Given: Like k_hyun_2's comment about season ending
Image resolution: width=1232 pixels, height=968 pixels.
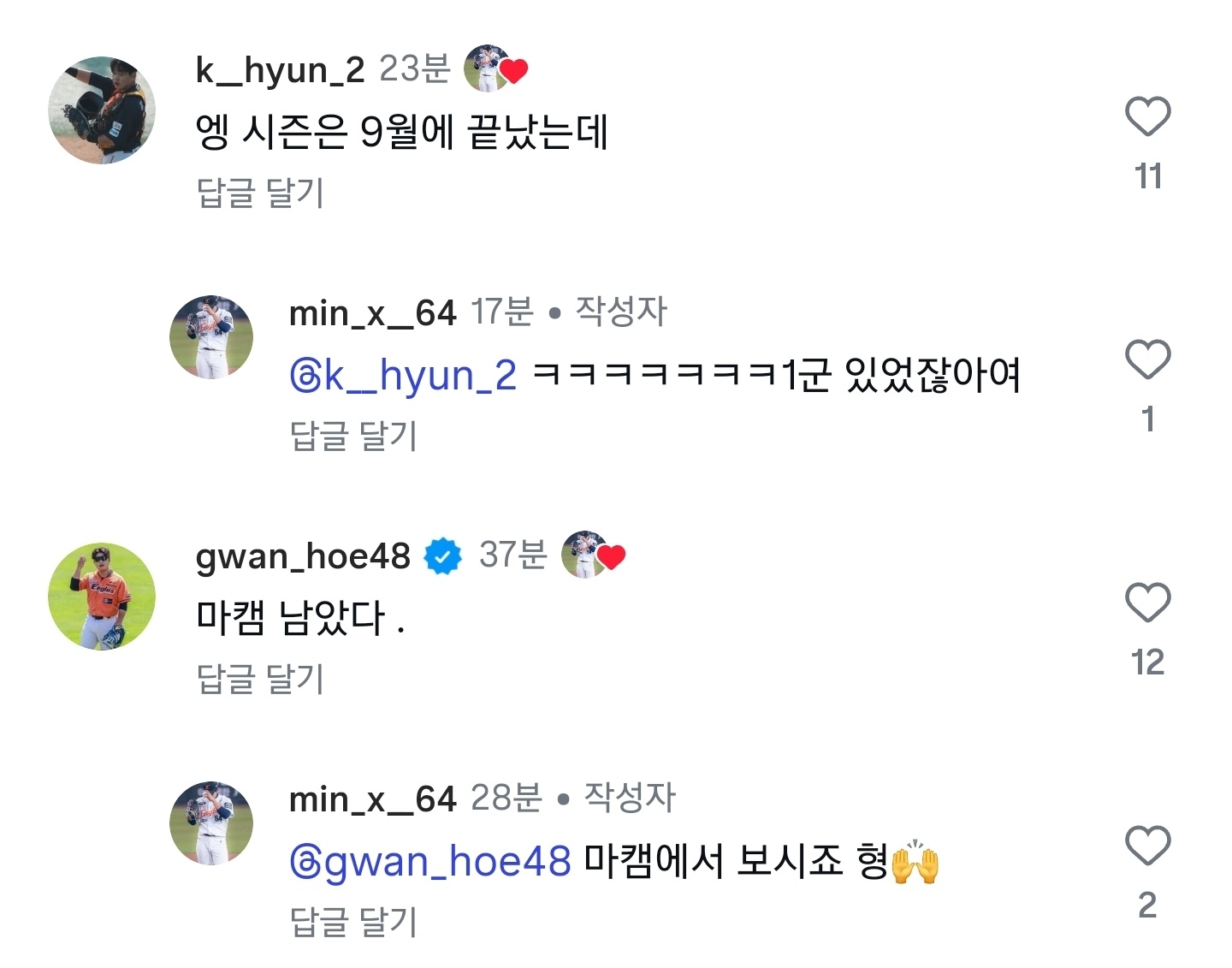Looking at the screenshot, I should (1147, 116).
